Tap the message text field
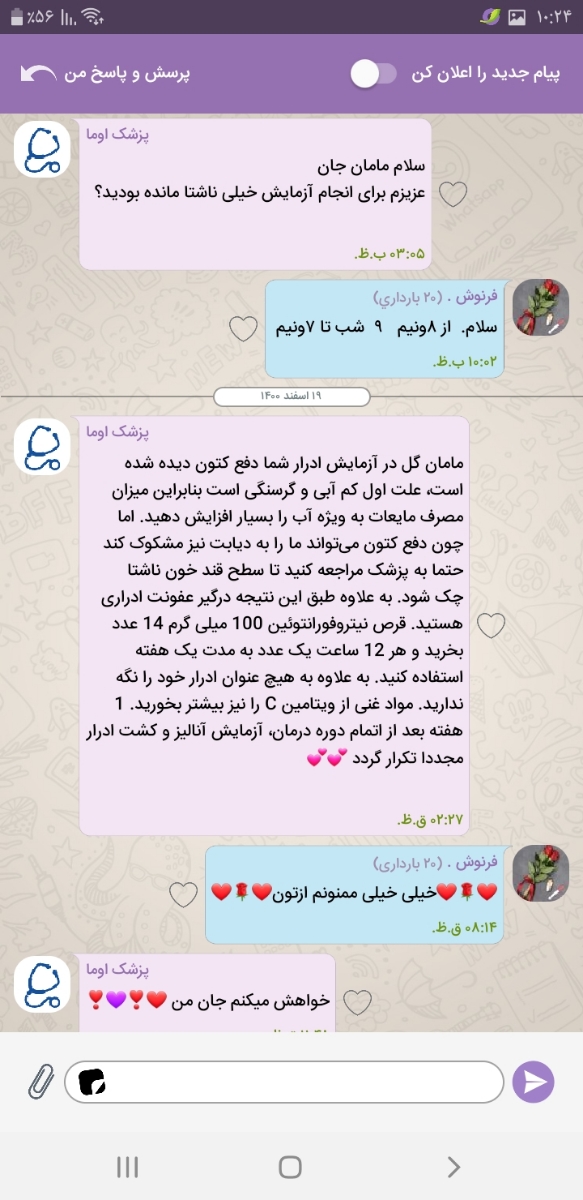The image size is (583, 1200). tap(284, 1082)
